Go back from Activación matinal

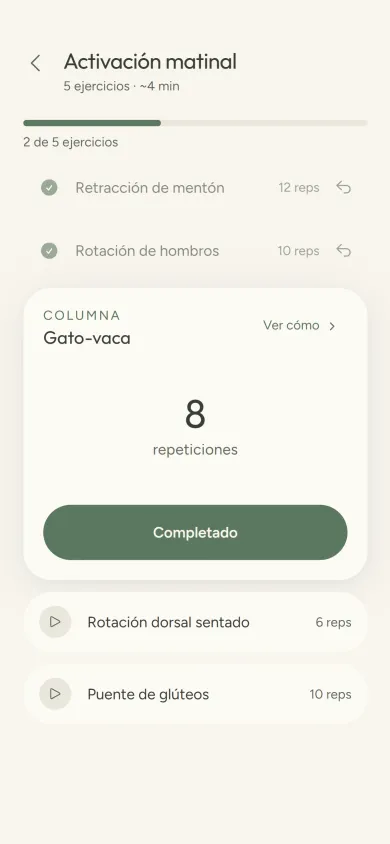tap(36, 63)
